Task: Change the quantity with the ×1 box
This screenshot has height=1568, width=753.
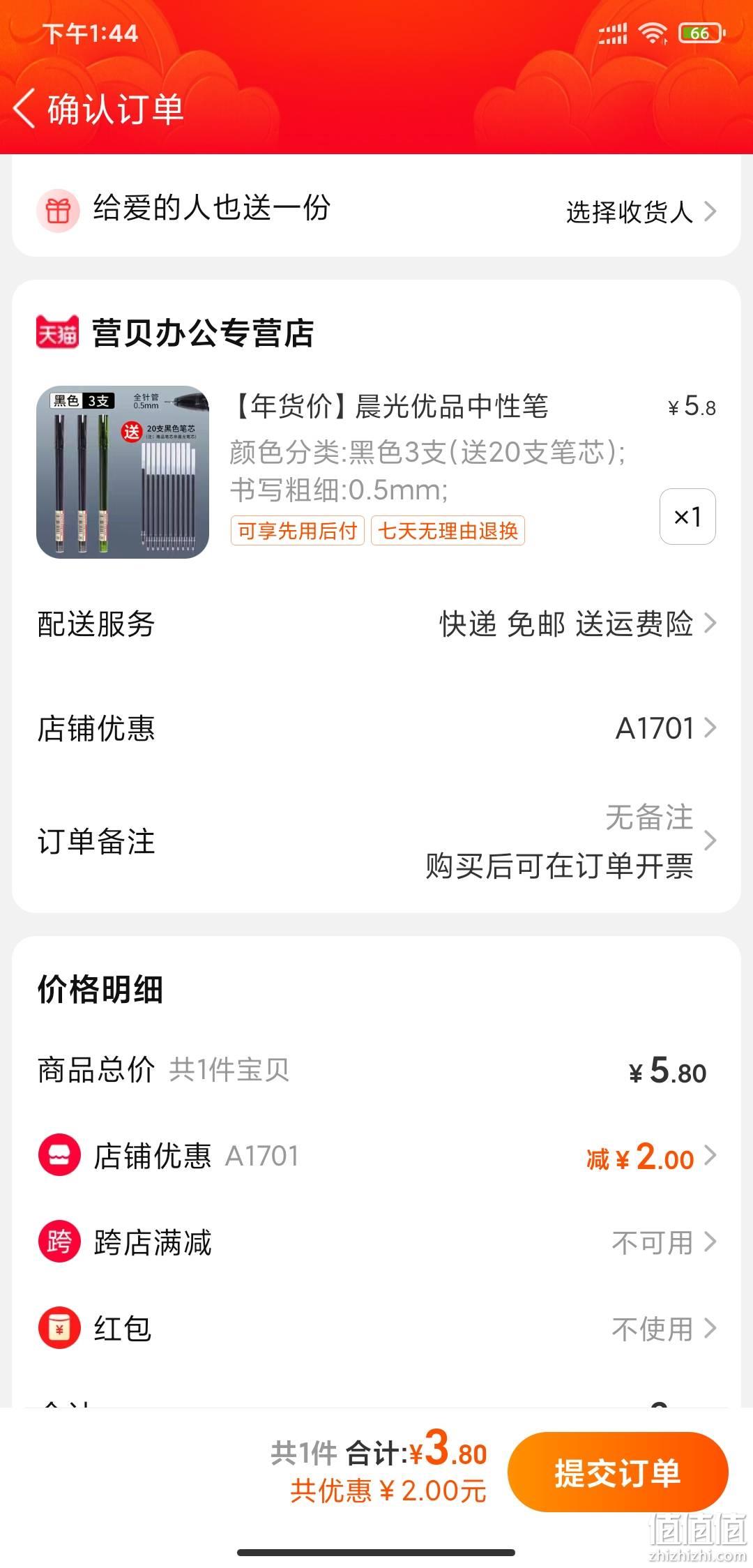Action: tap(687, 516)
